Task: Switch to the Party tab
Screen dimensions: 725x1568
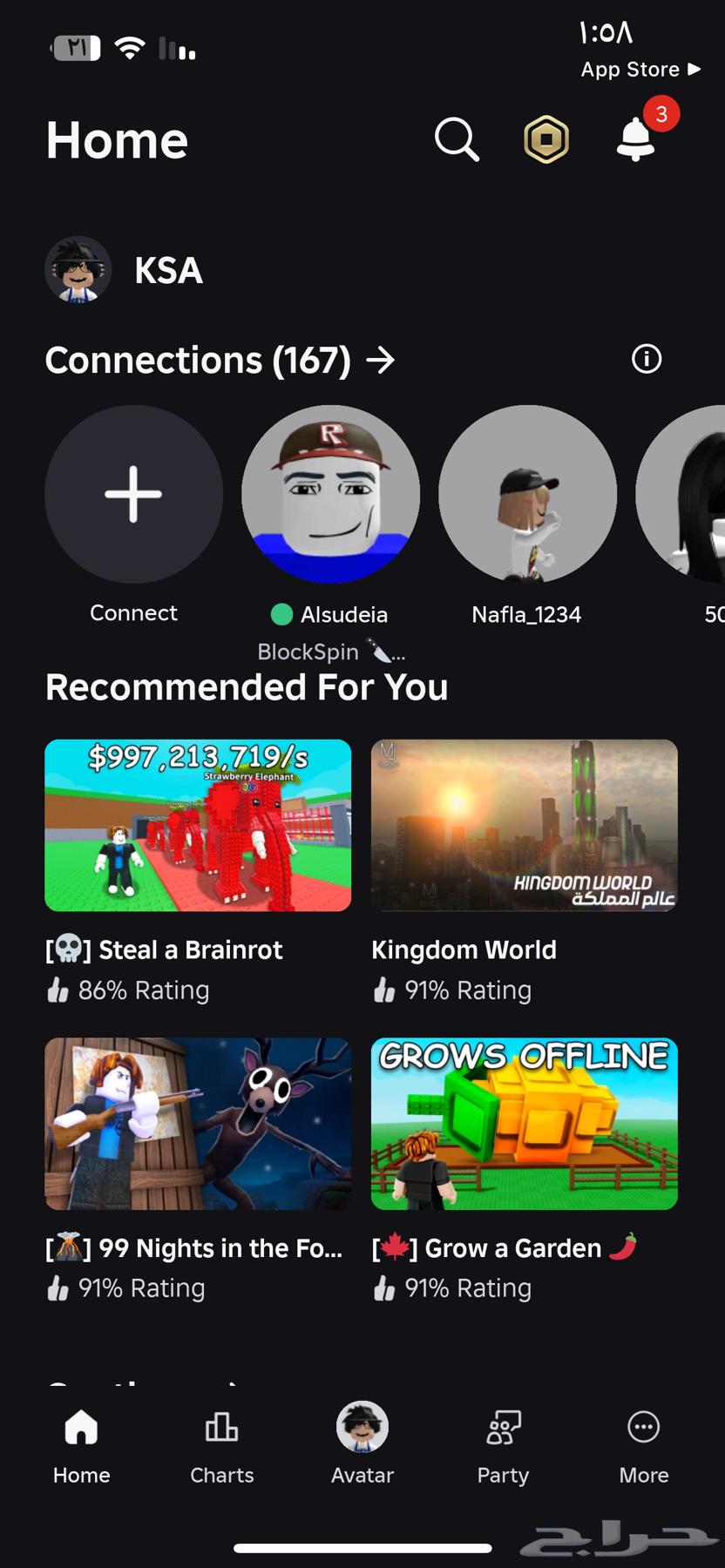Action: [x=503, y=1443]
